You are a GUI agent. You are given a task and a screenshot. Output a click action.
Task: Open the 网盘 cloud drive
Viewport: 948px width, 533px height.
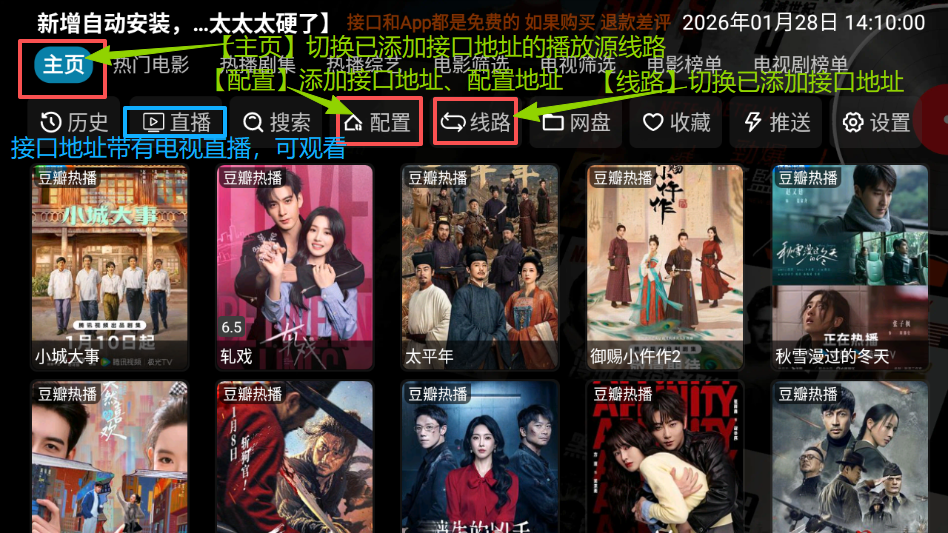point(576,122)
